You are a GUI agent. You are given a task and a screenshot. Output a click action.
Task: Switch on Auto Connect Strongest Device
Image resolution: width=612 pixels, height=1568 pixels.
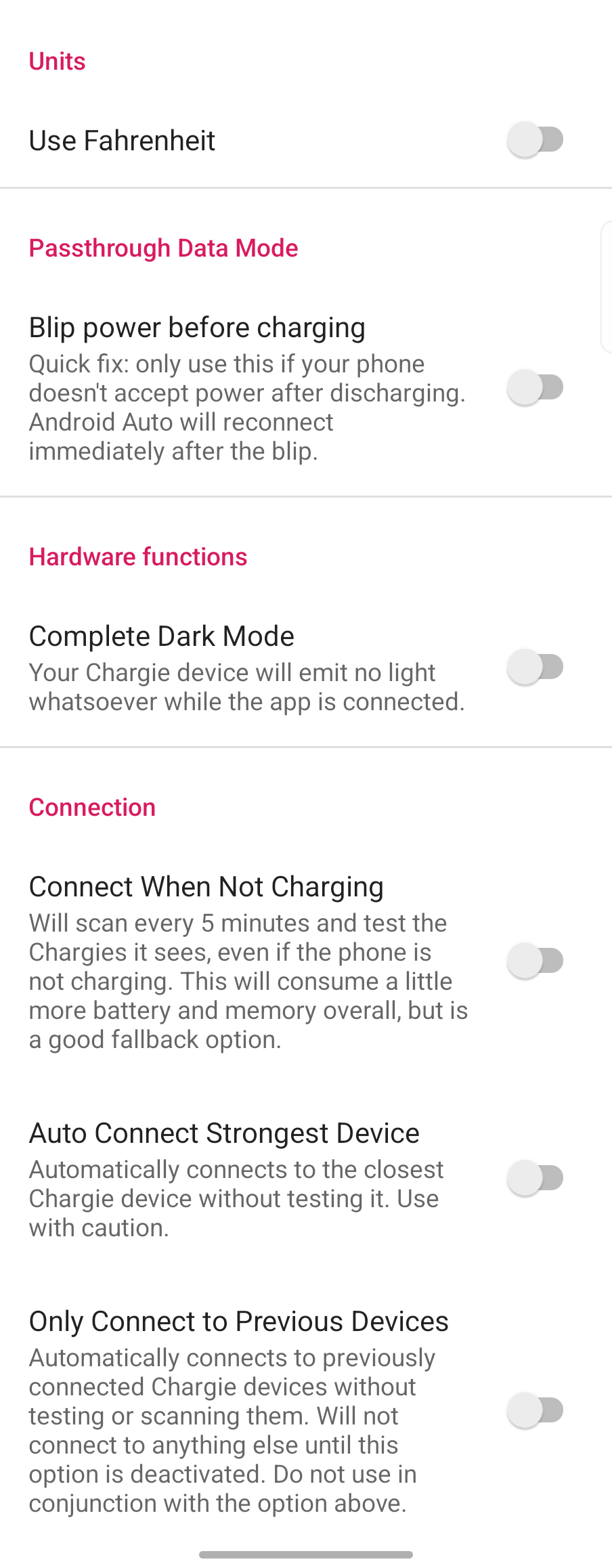pyautogui.click(x=535, y=1178)
